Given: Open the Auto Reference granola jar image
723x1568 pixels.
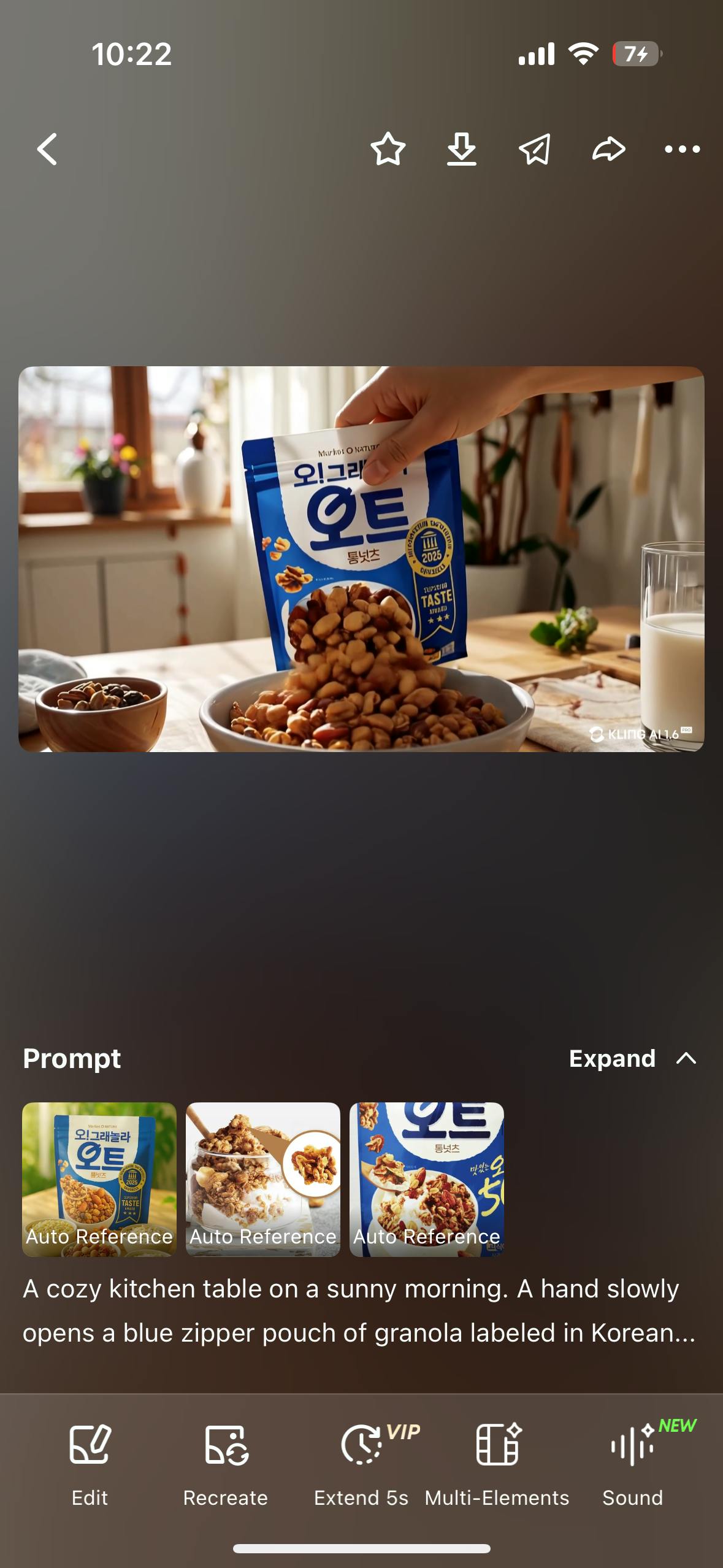Looking at the screenshot, I should [x=263, y=1179].
